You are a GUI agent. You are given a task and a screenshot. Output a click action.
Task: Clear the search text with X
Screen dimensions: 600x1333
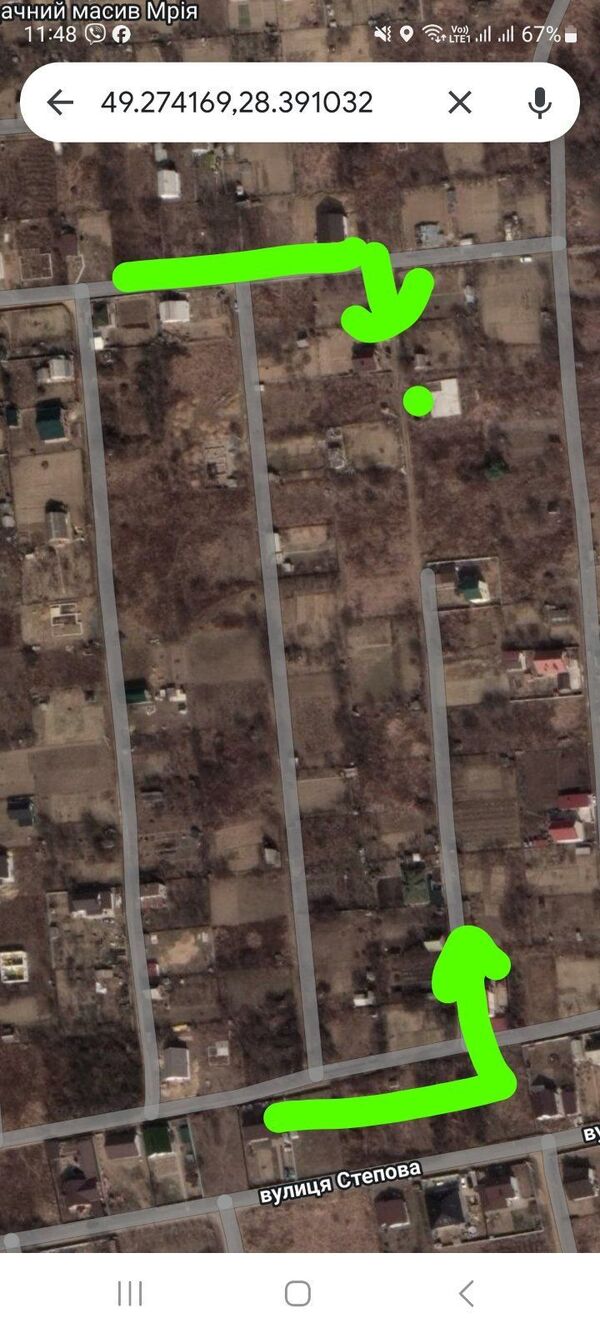coord(459,102)
